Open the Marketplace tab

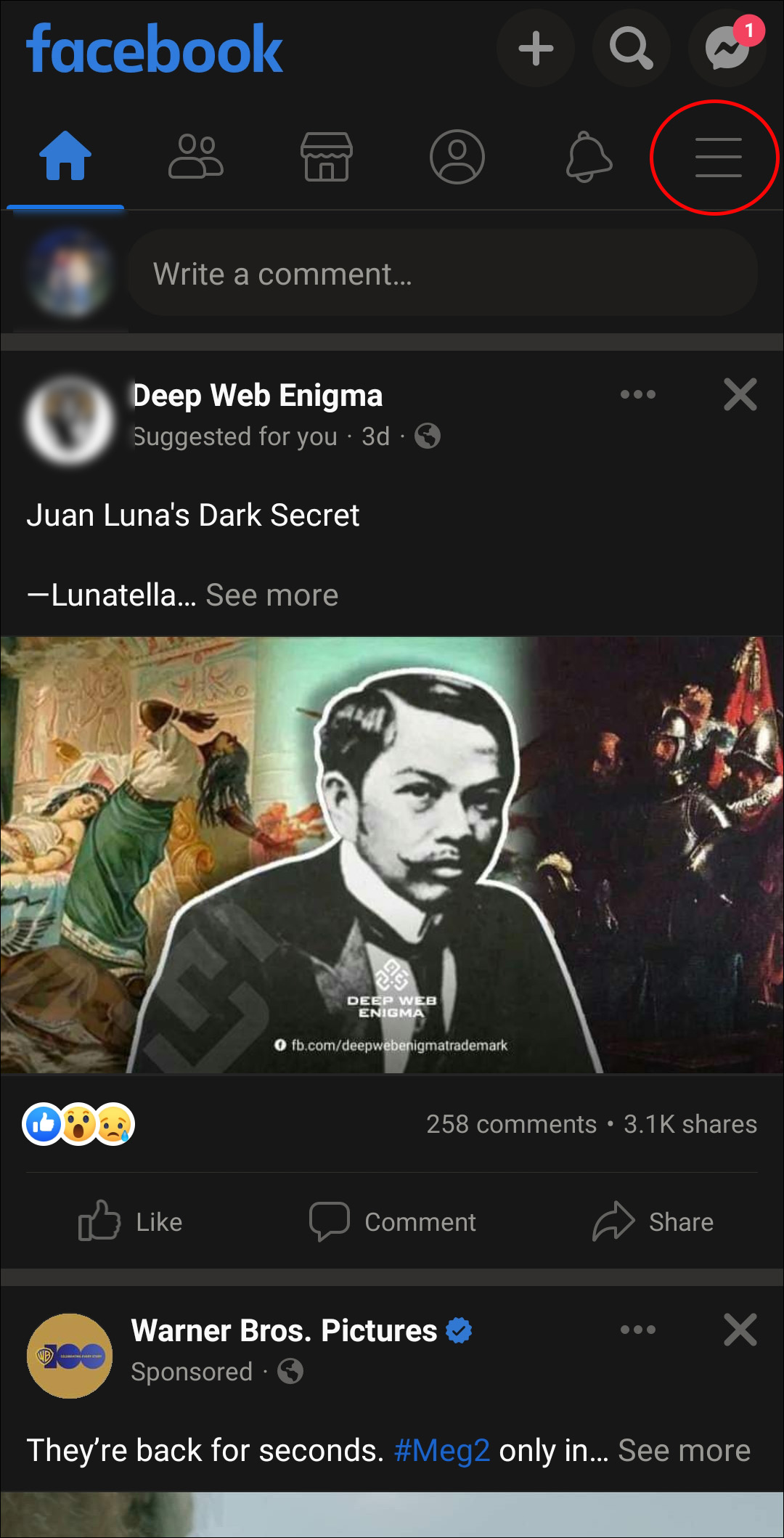327,156
